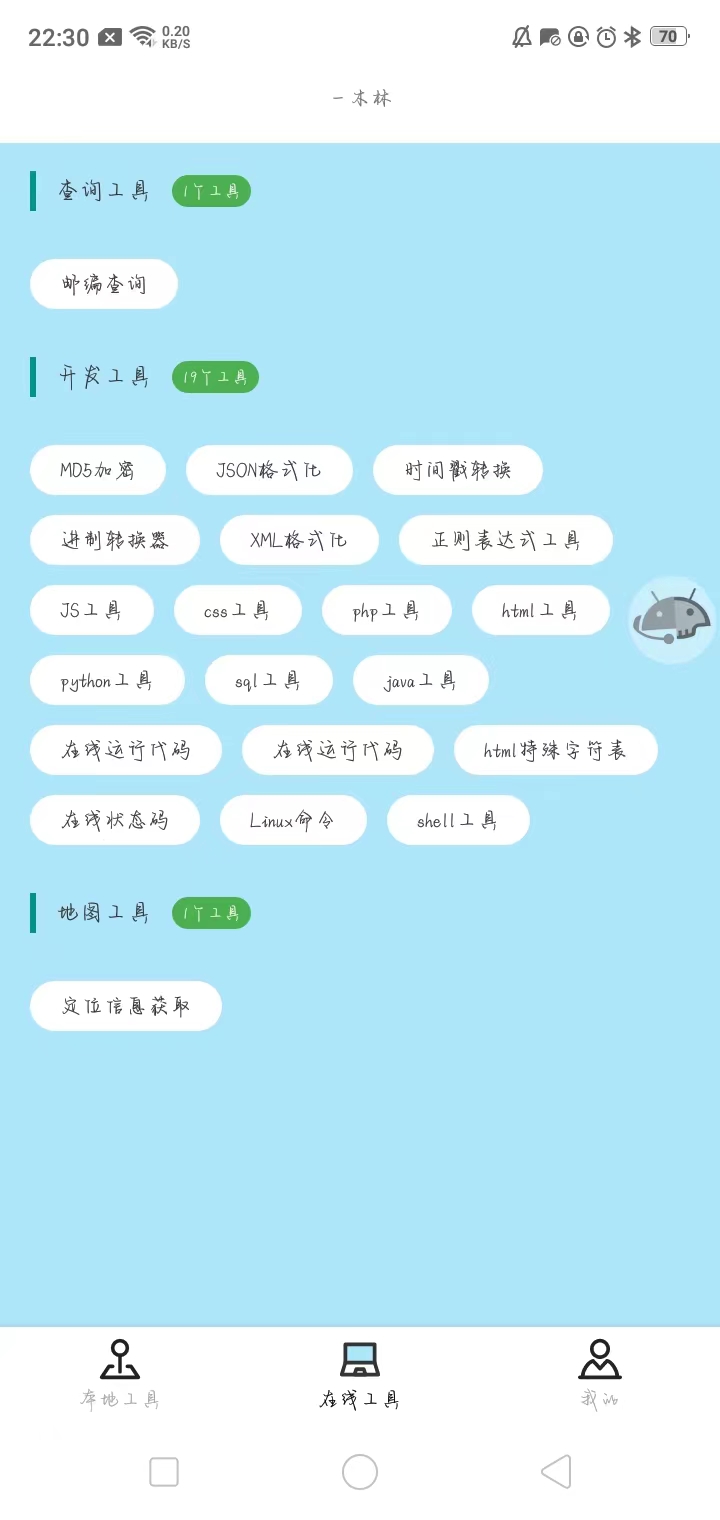Viewport: 720px width, 1520px height.
Task: Open the Bluetooth status bar icon
Action: point(632,37)
